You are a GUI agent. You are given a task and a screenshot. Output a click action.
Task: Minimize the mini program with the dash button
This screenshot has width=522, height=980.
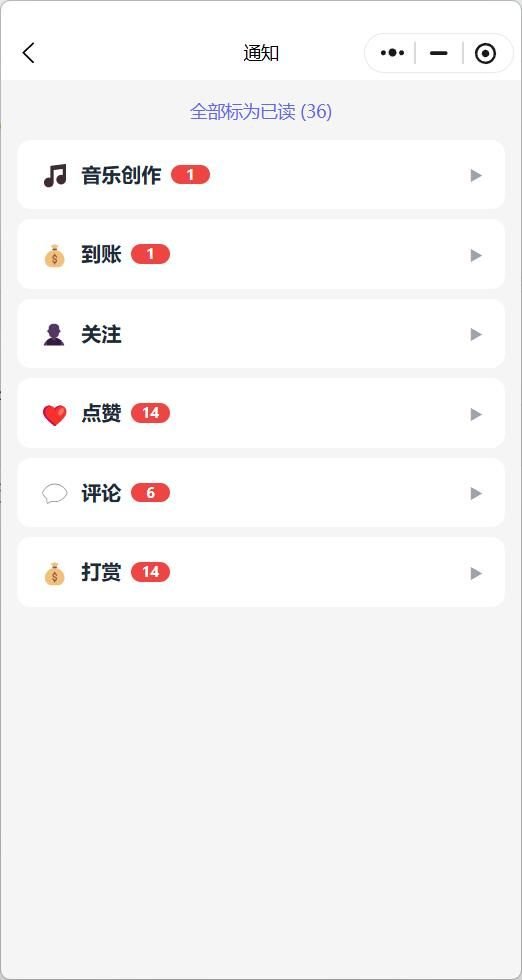(x=439, y=53)
